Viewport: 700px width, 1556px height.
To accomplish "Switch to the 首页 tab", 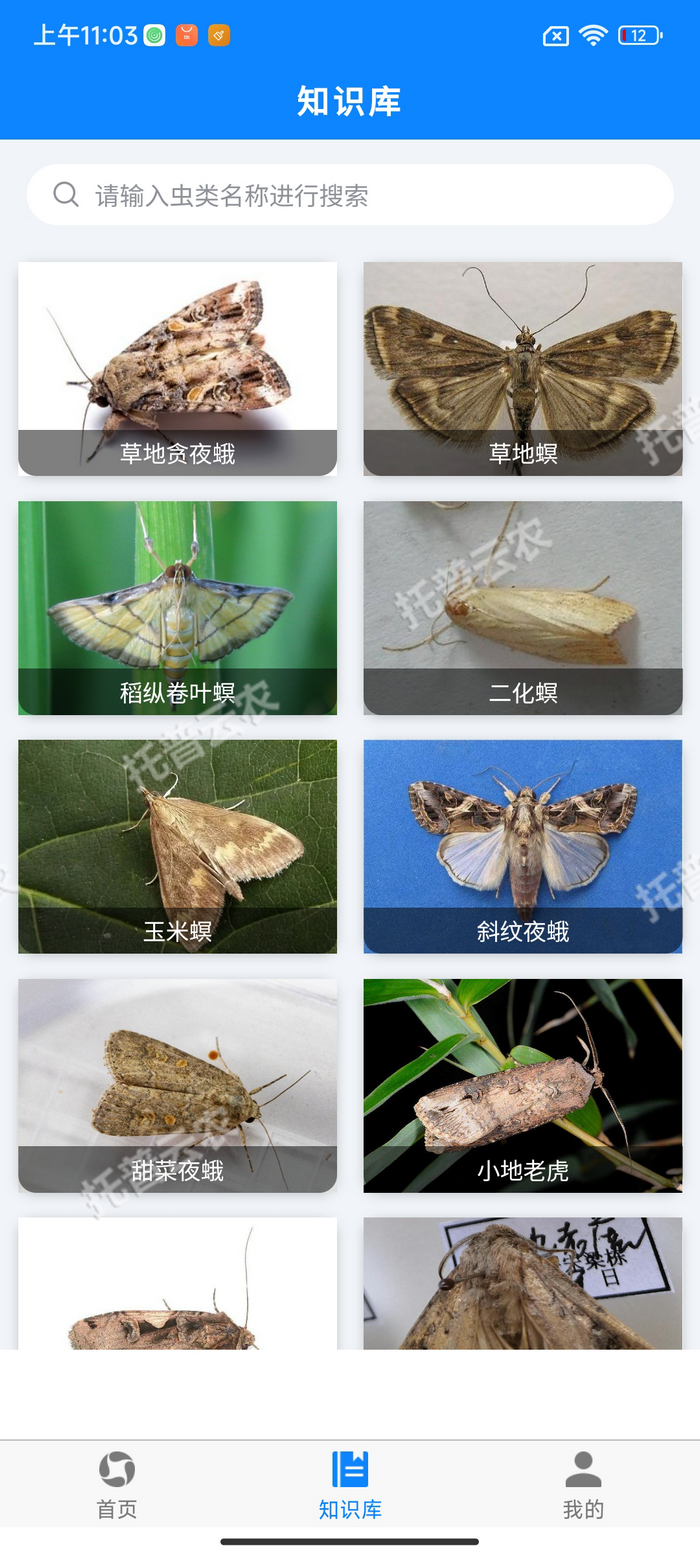I will (x=117, y=1485).
